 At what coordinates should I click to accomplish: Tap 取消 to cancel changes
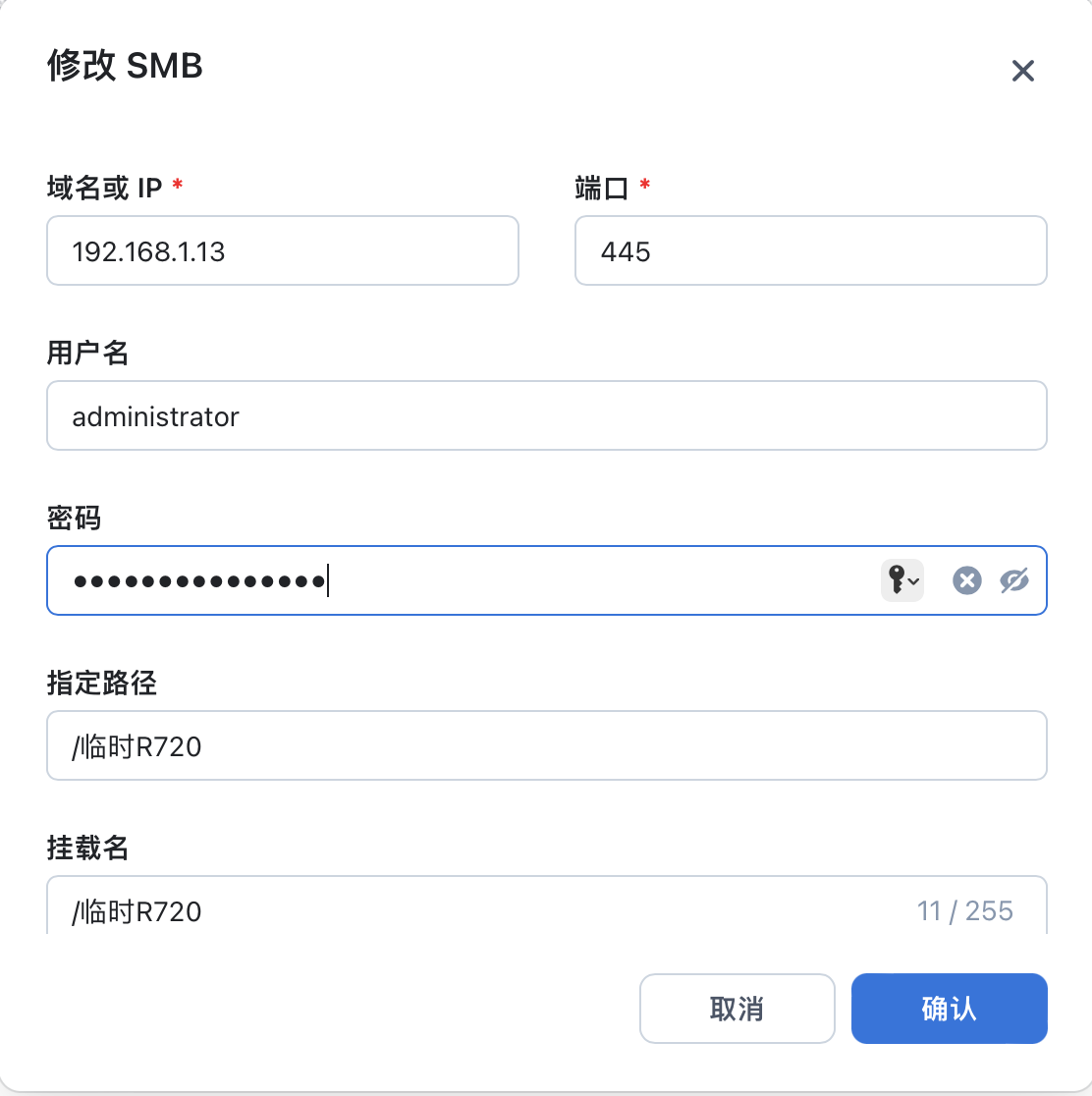coord(737,1009)
